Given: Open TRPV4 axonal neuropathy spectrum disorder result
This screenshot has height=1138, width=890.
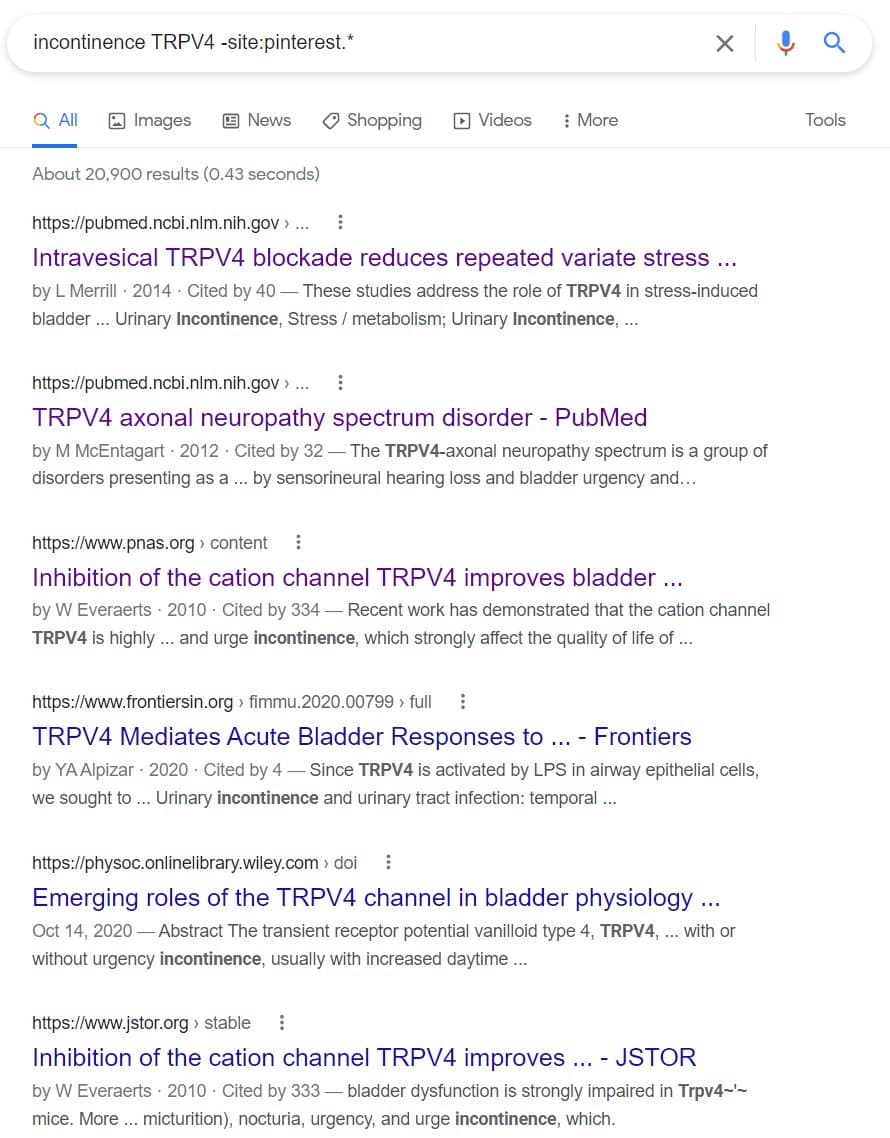Looking at the screenshot, I should pyautogui.click(x=339, y=417).
